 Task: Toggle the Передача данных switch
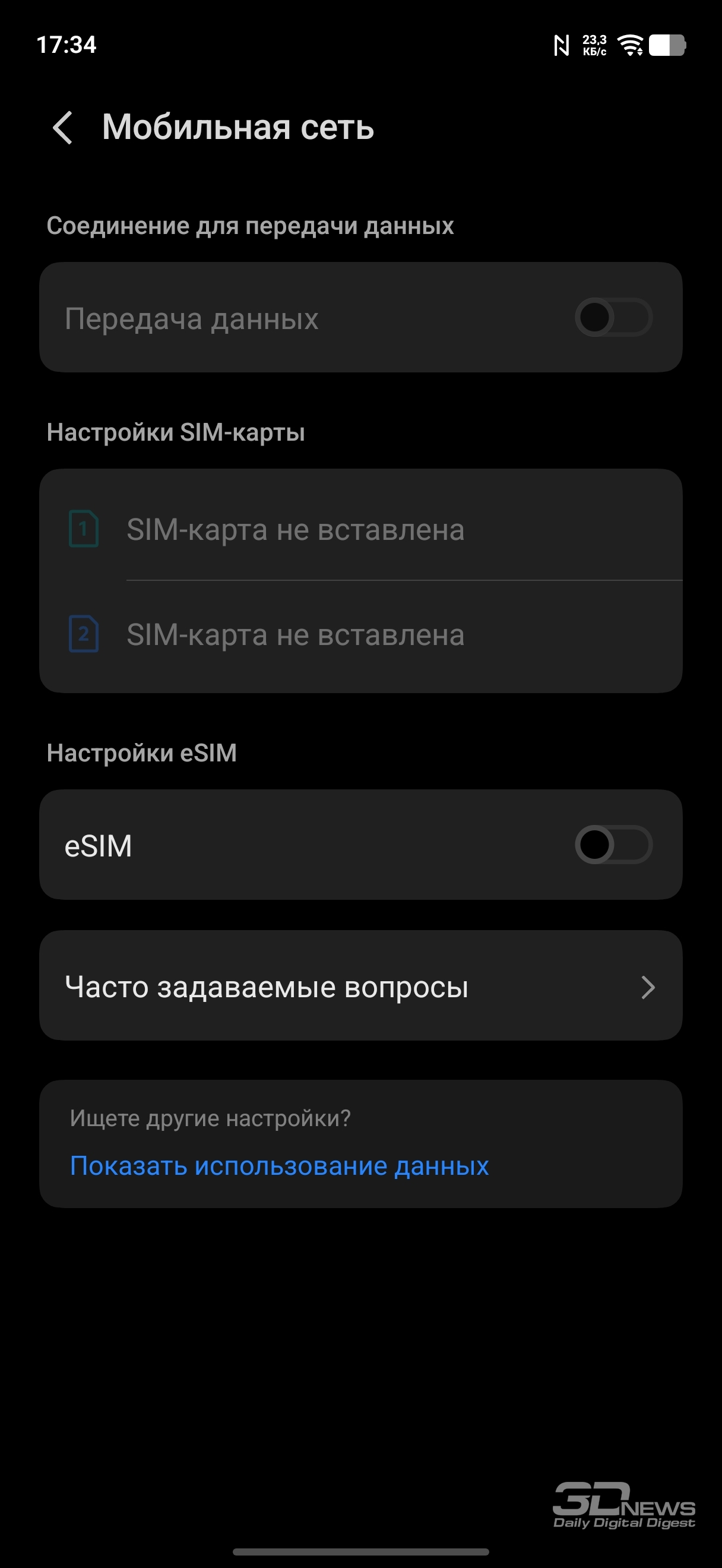613,317
